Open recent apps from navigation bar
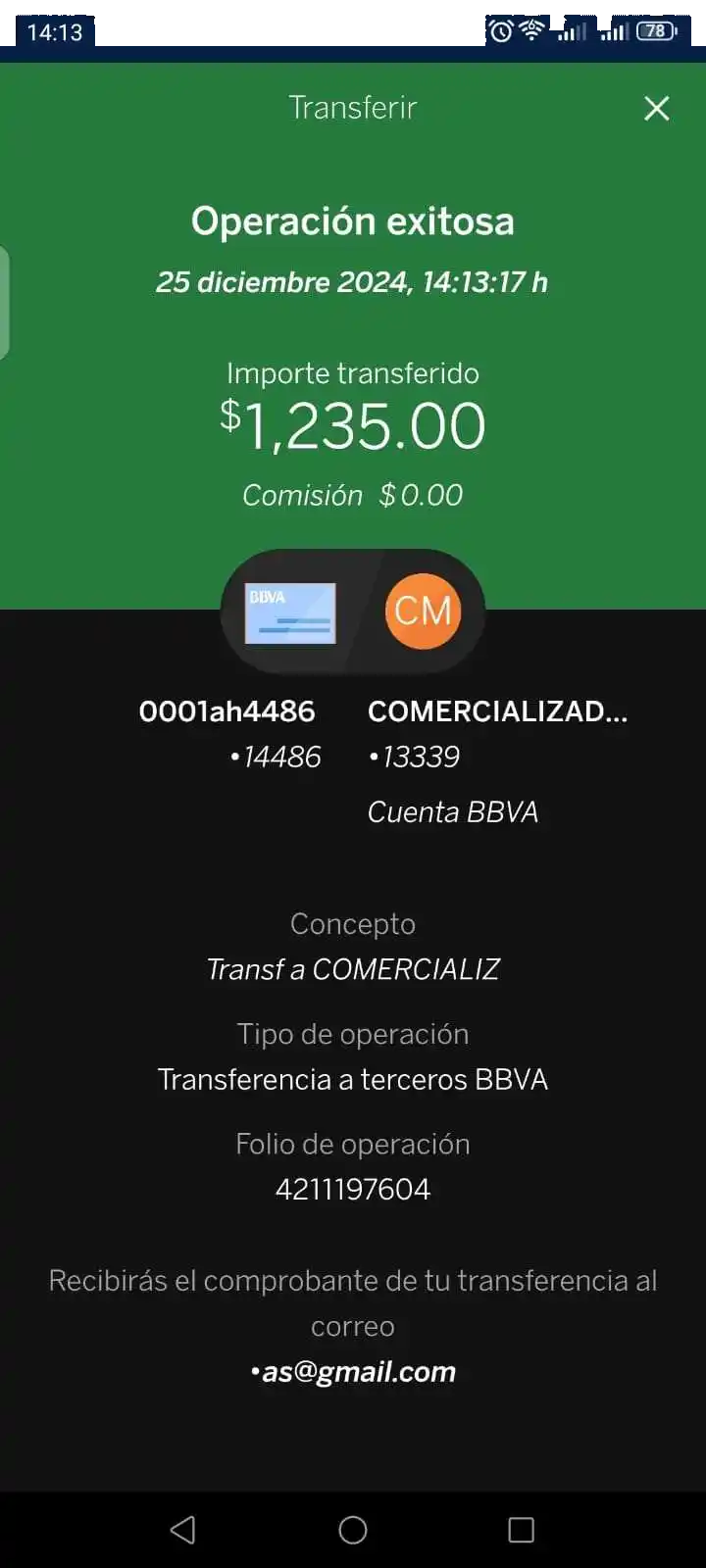The image size is (706, 1568). coord(521,1529)
